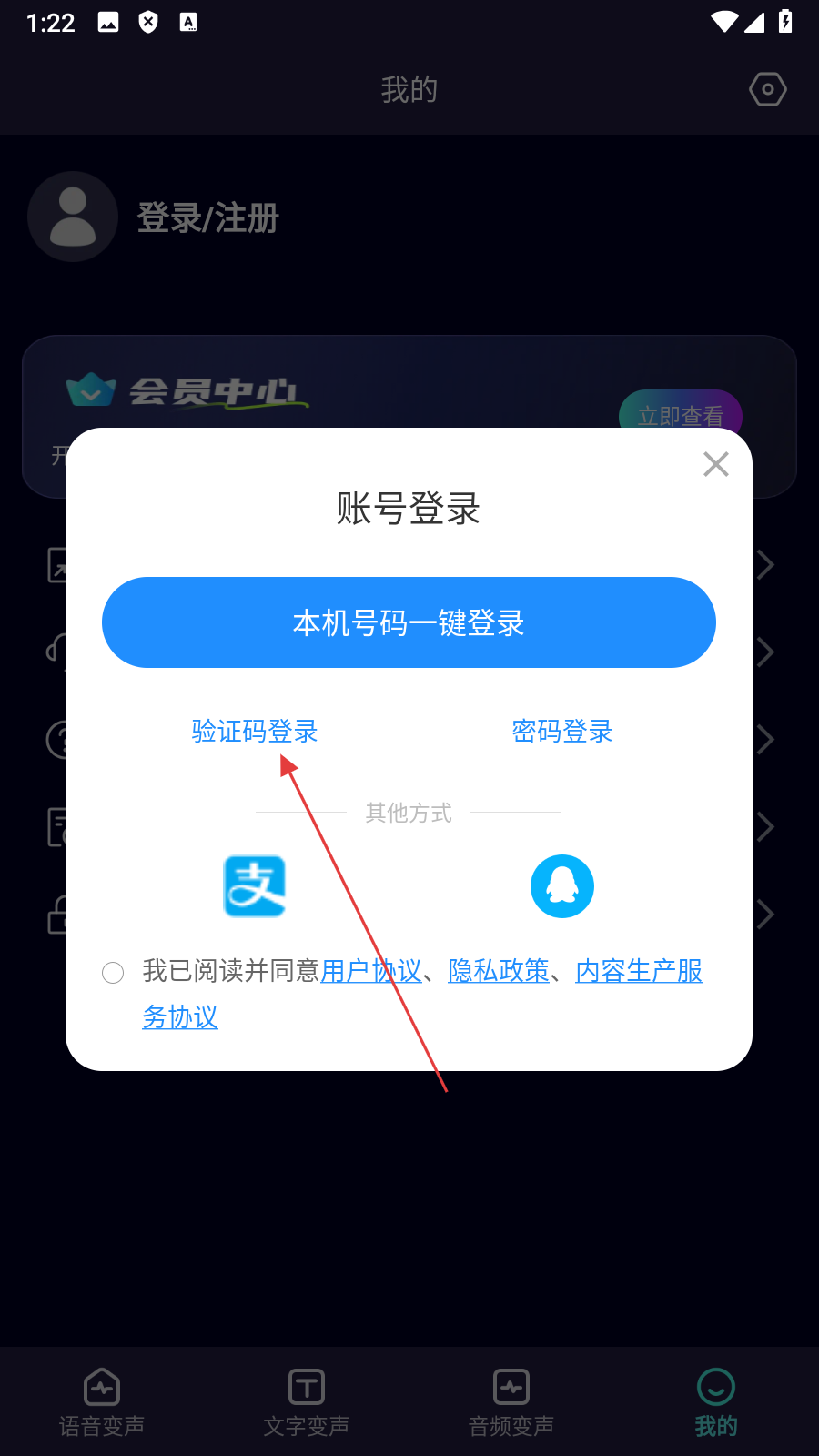Log in with Alipay icon
Viewport: 819px width, 1456px height.
coord(255,886)
